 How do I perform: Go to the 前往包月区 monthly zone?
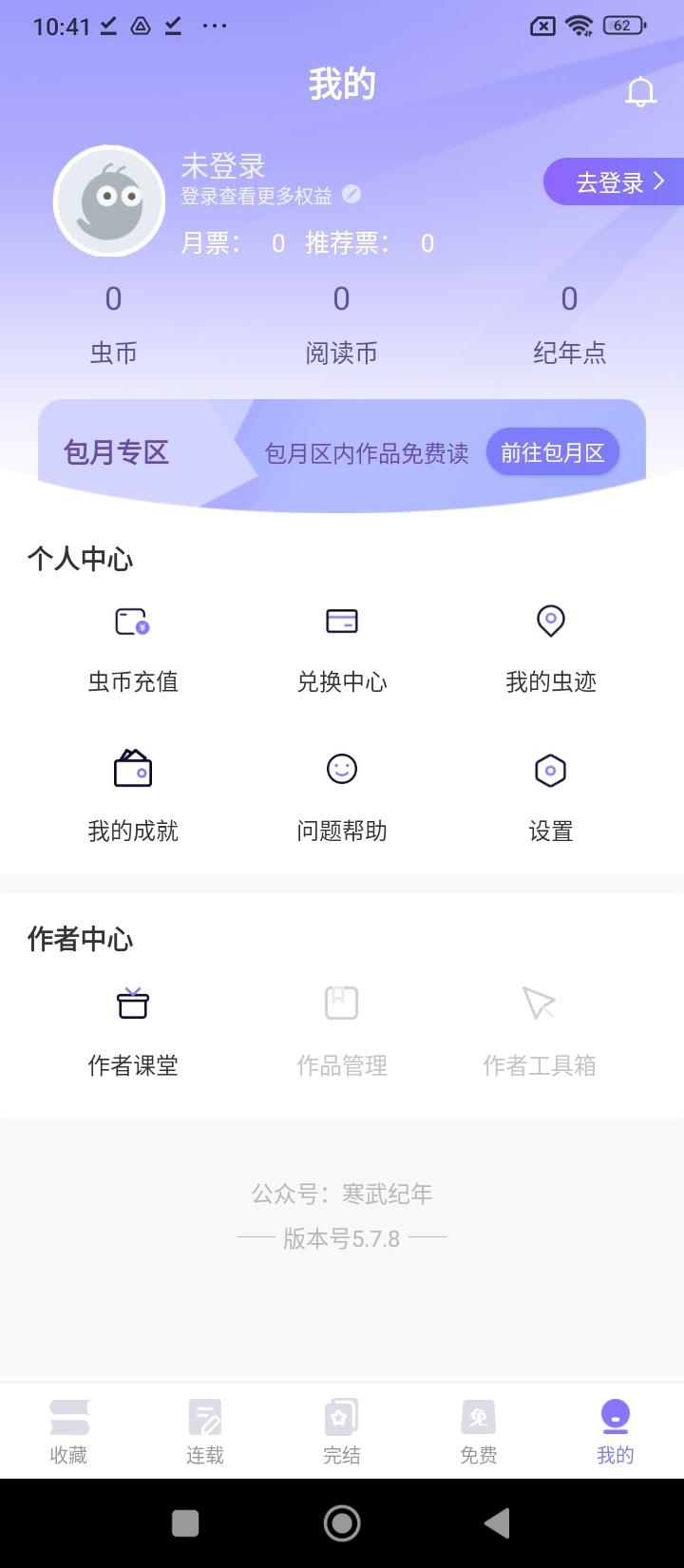pos(552,452)
